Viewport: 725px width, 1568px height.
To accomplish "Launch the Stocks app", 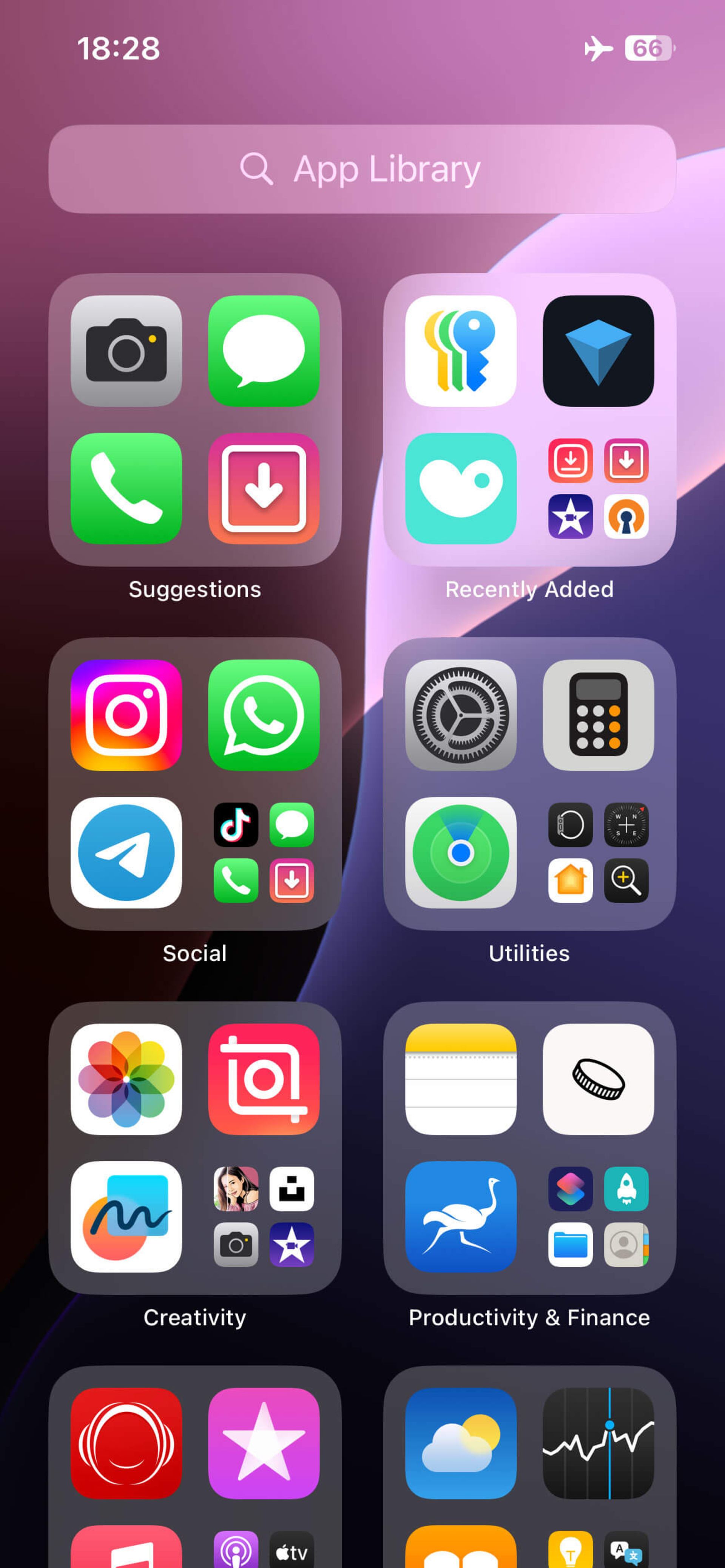I will click(598, 1443).
